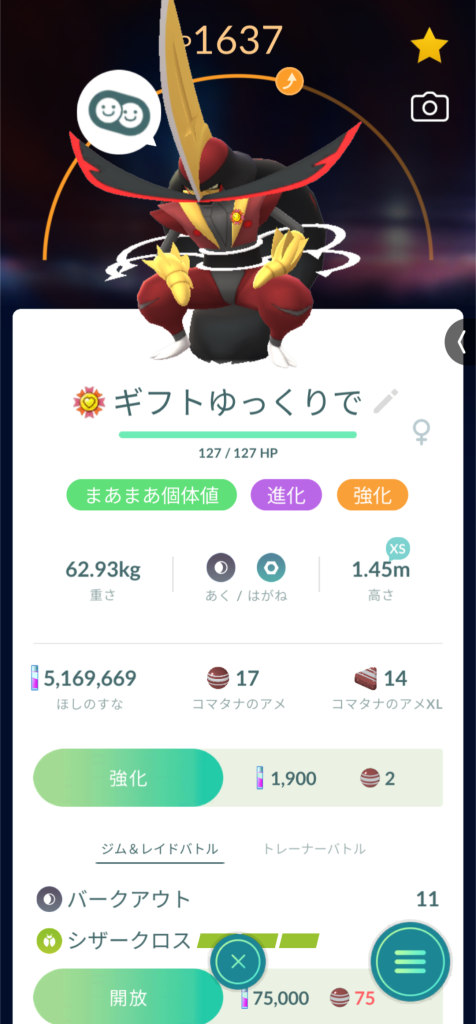This screenshot has width=476, height=1024.
Task: Power up with the 強化 button
Action: coord(128,778)
